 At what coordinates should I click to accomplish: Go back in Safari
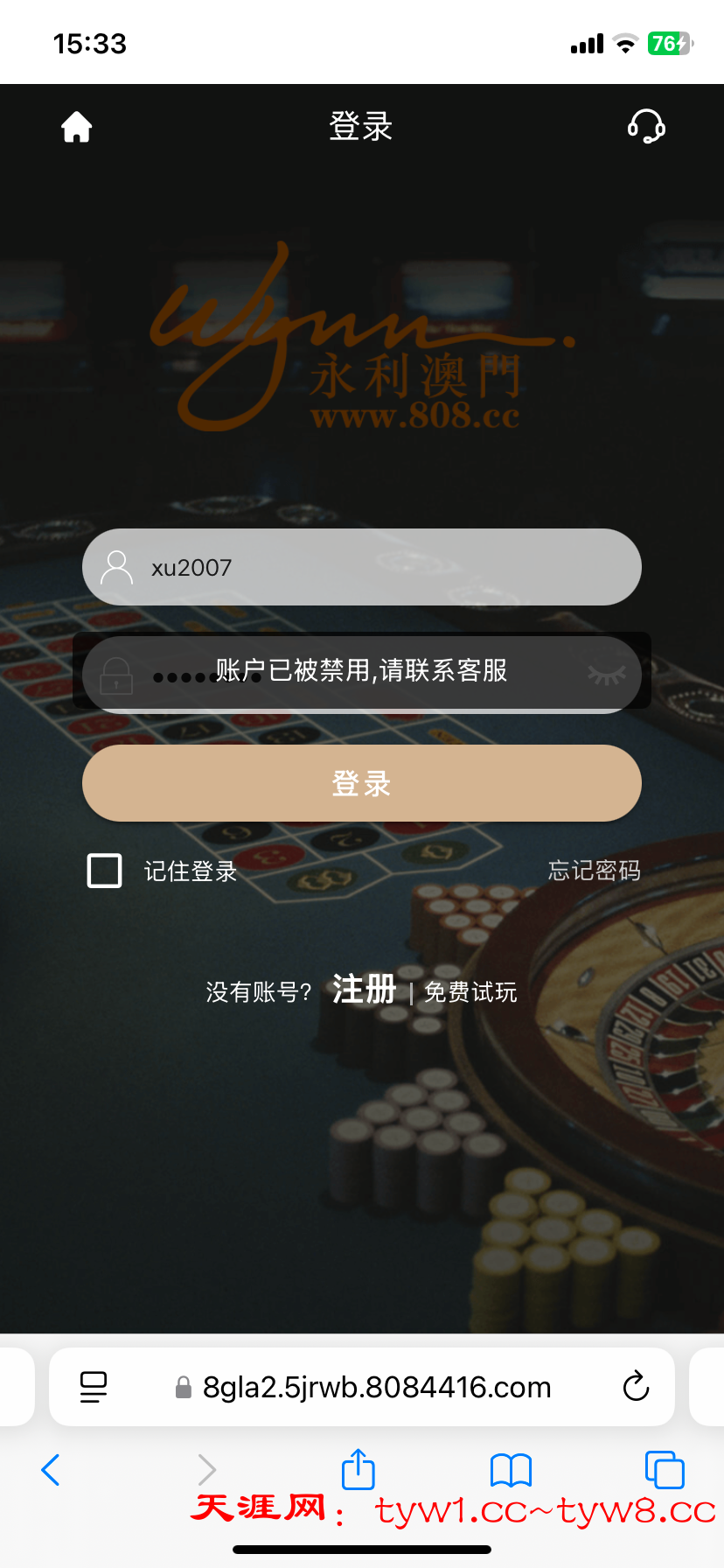tap(51, 1470)
